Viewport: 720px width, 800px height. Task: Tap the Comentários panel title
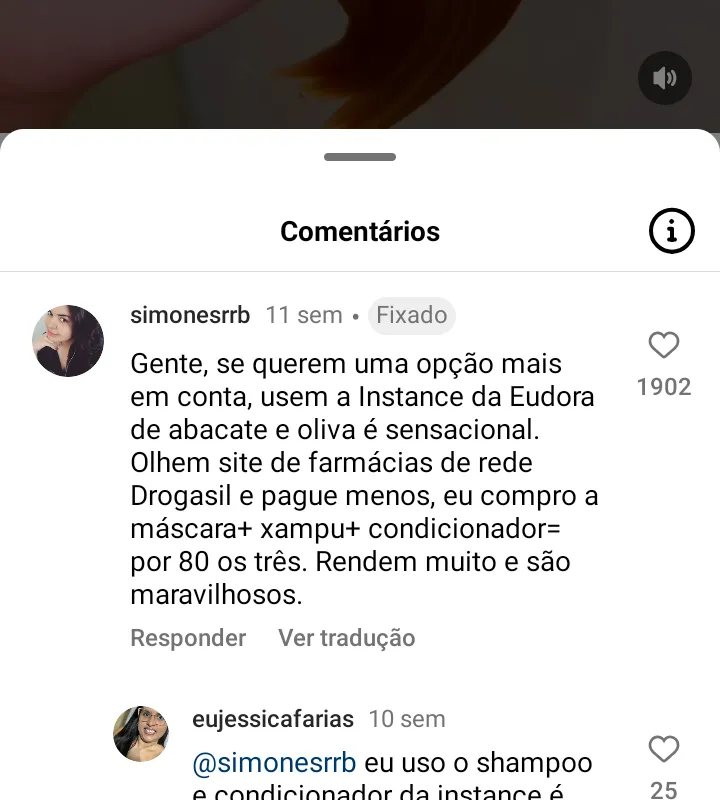pos(359,231)
